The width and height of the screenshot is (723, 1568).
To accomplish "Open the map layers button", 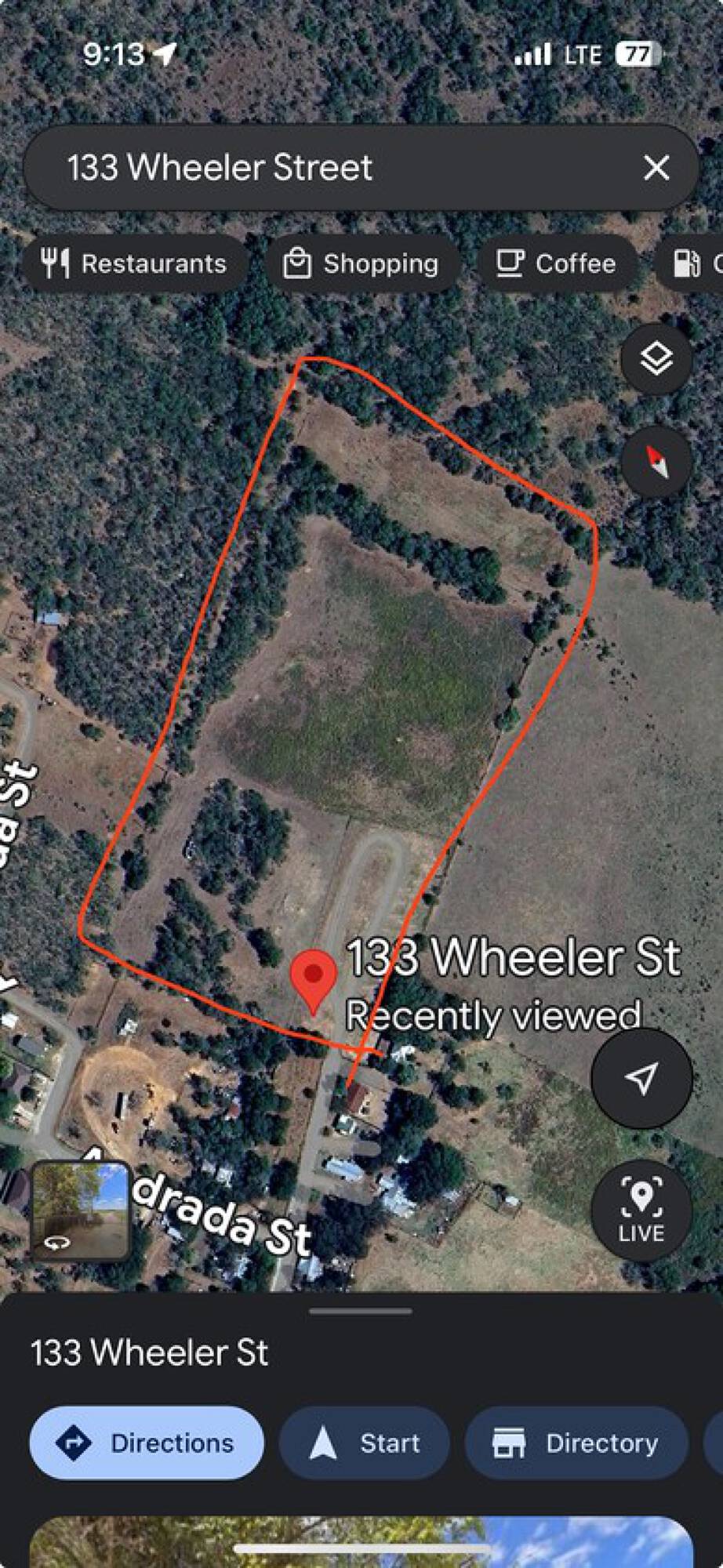I will pyautogui.click(x=656, y=359).
